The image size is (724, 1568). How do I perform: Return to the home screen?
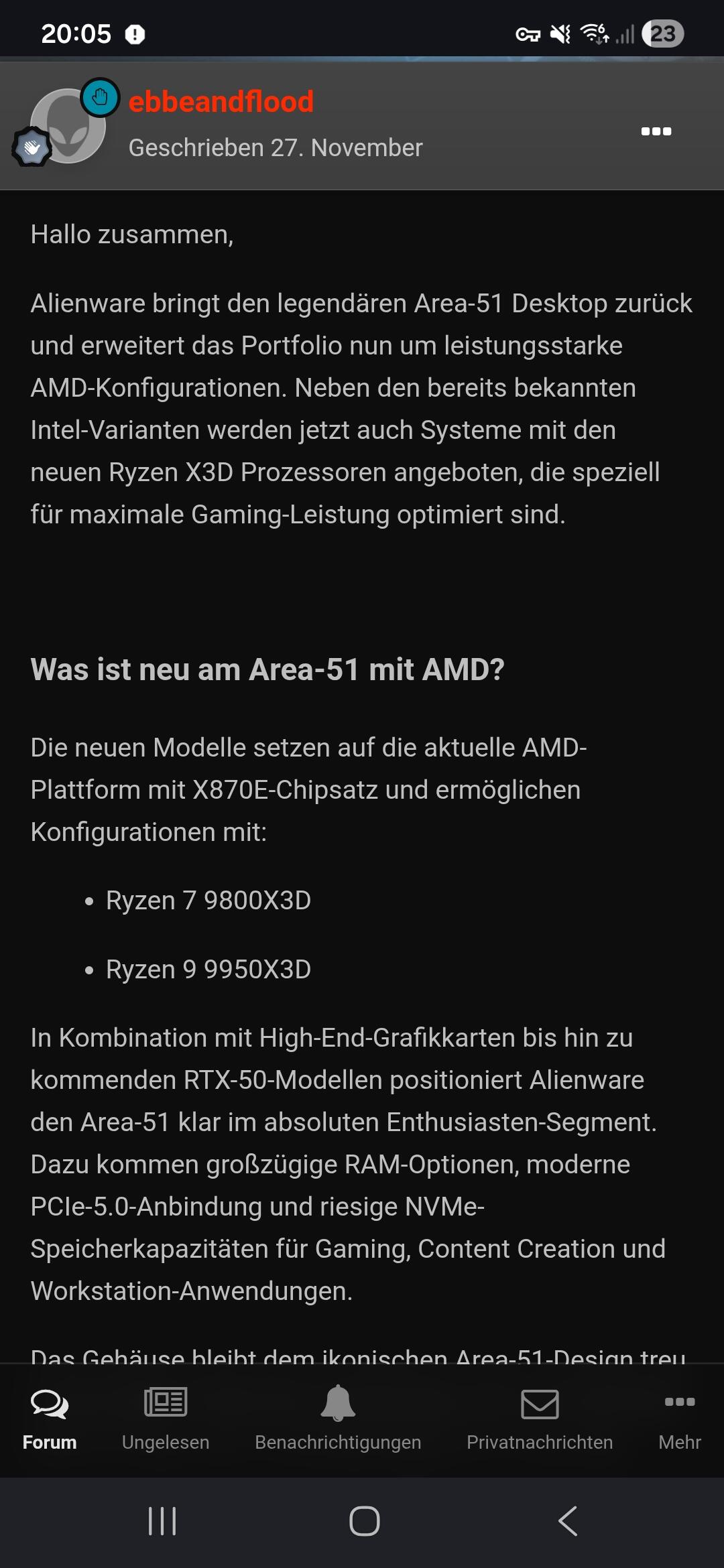click(364, 1521)
